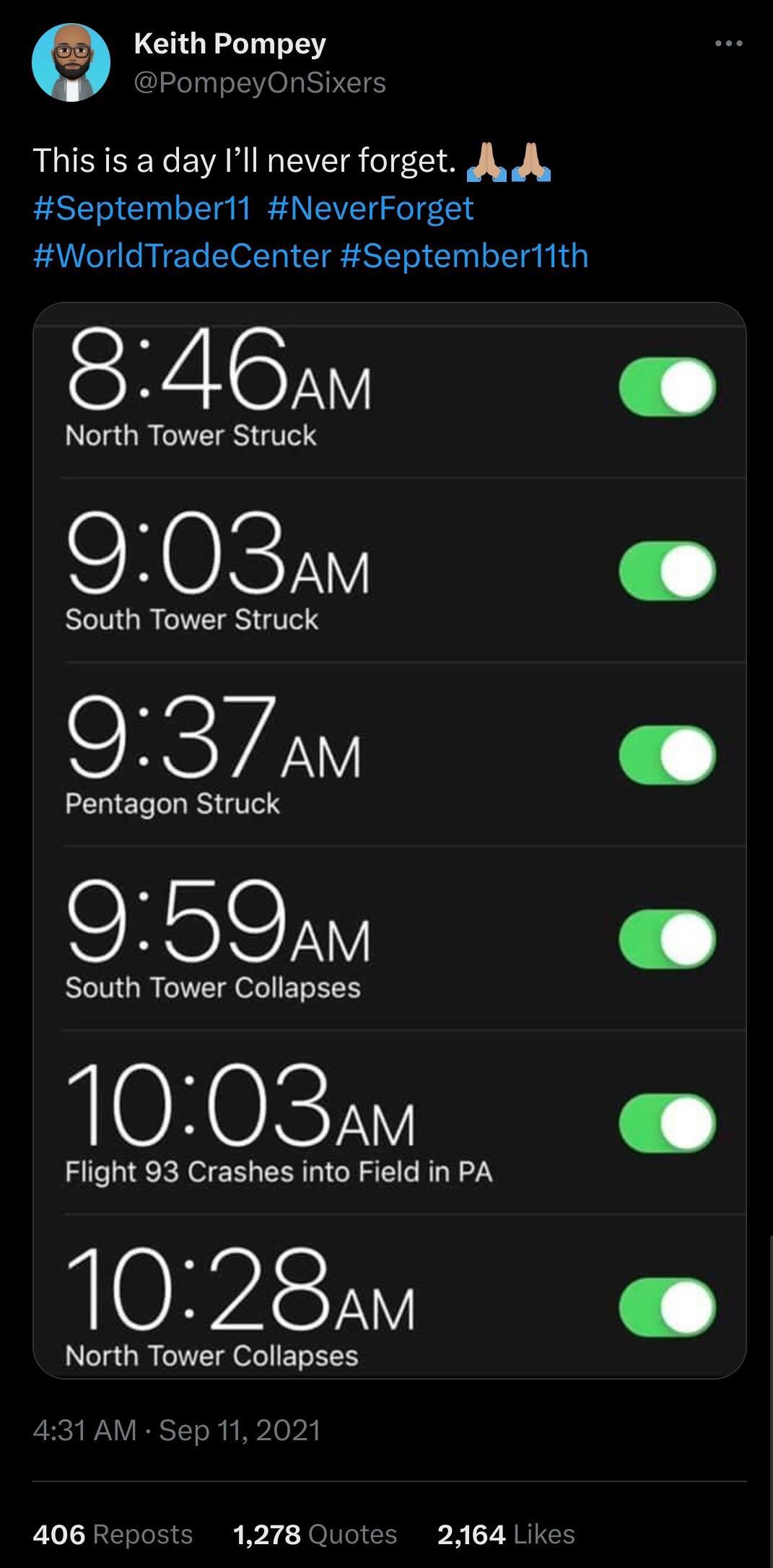Open the #WorldTradeCenter hashtag
Screen dimensions: 773x1568
click(182, 256)
